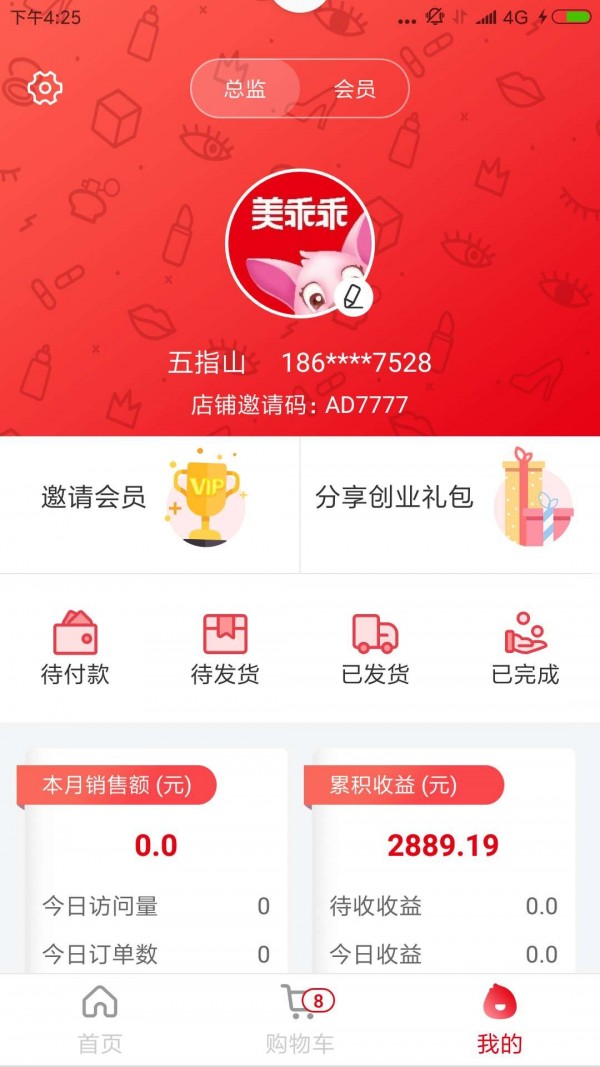
Task: Go to the 首页 tab
Action: click(x=100, y=1020)
